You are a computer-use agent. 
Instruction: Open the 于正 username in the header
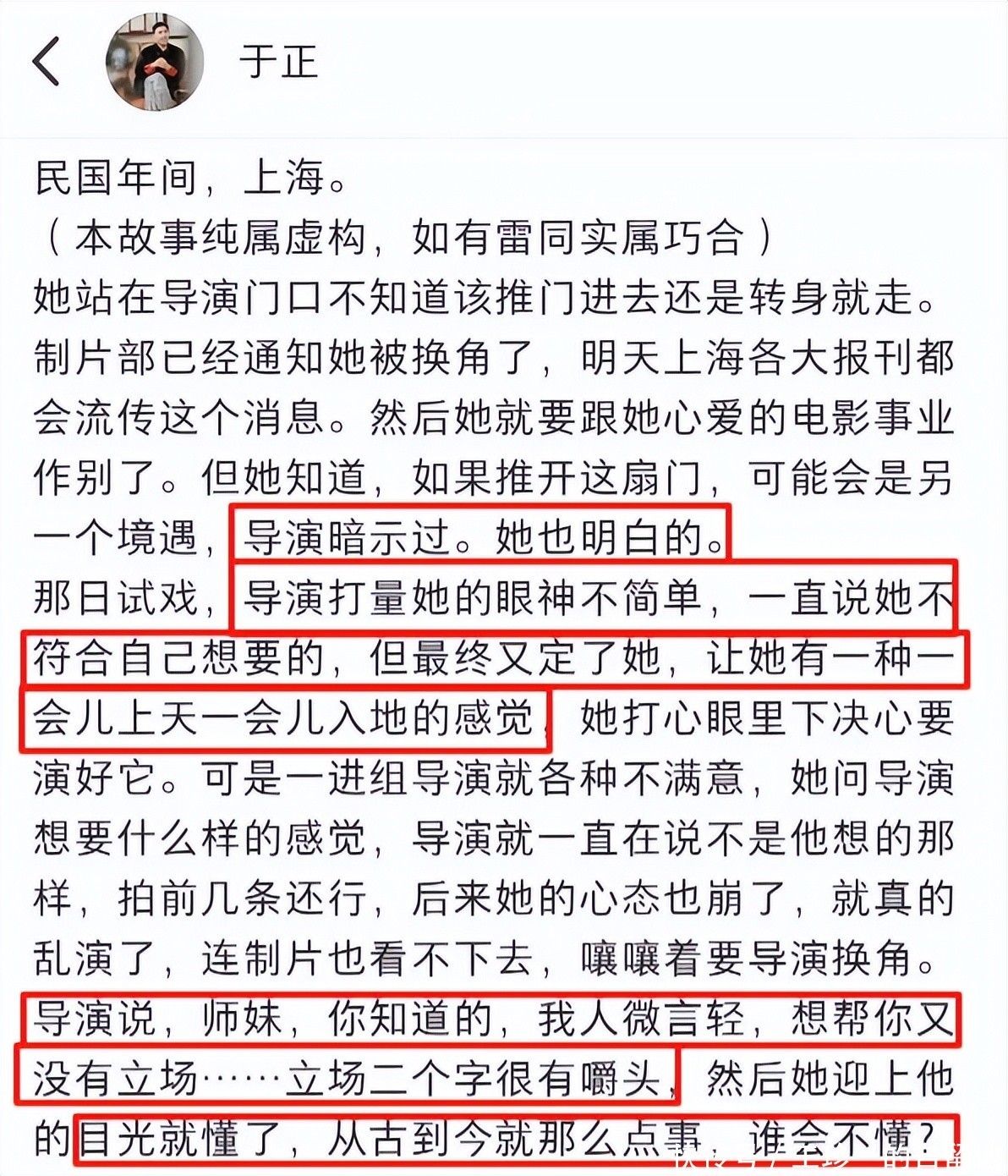coord(277,62)
